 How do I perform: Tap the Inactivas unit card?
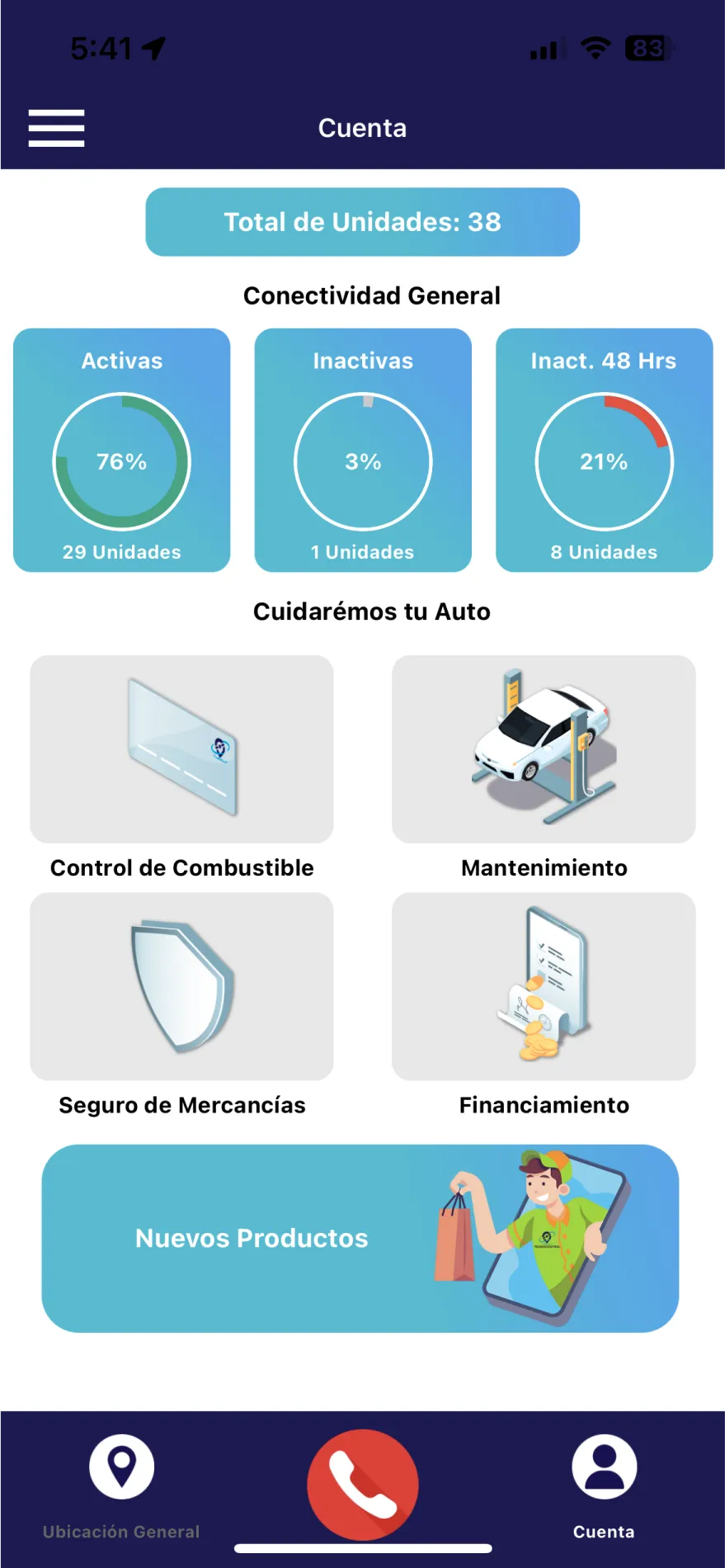(x=362, y=450)
